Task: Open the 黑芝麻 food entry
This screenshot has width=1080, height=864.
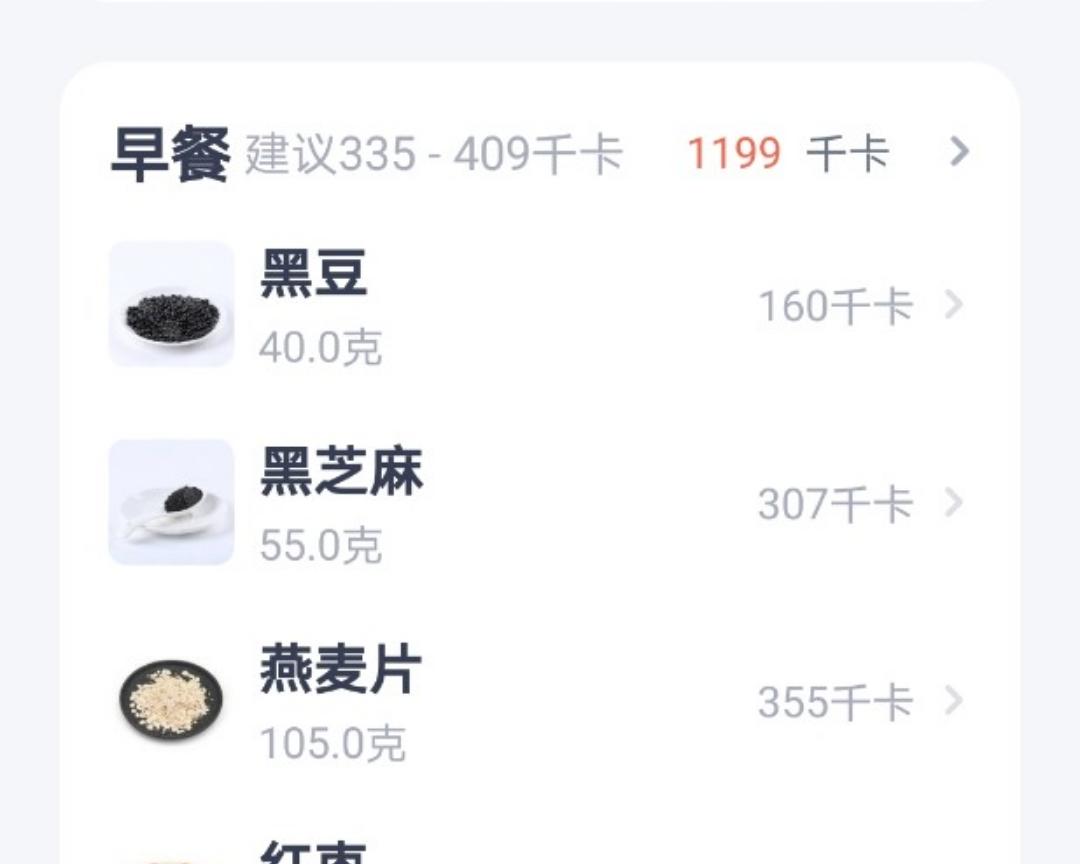Action: point(540,502)
